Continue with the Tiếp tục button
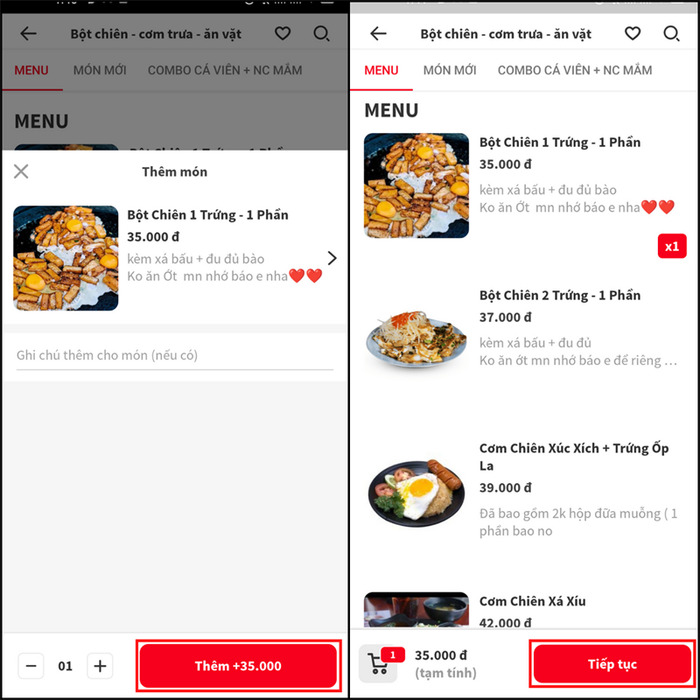 [612, 665]
